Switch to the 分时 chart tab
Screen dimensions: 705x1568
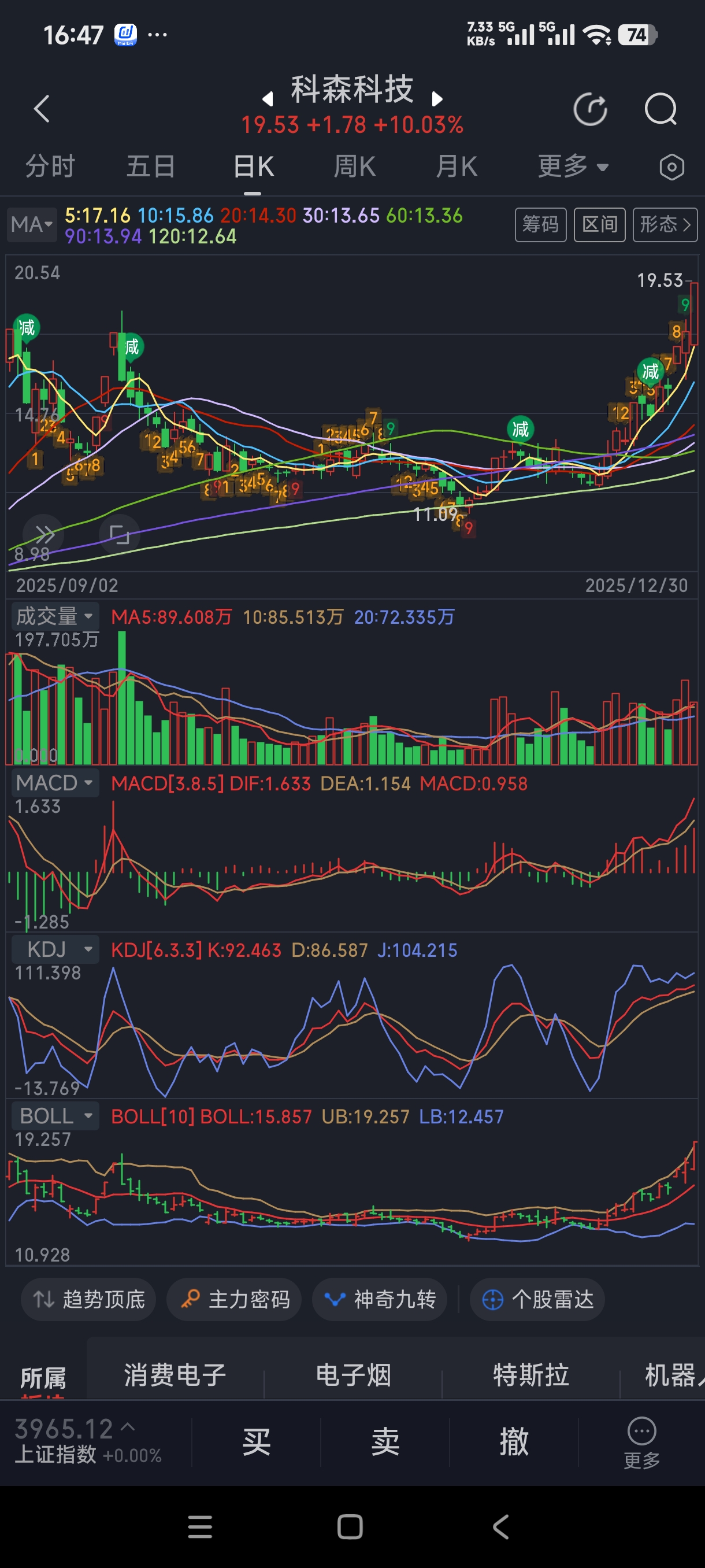50,167
